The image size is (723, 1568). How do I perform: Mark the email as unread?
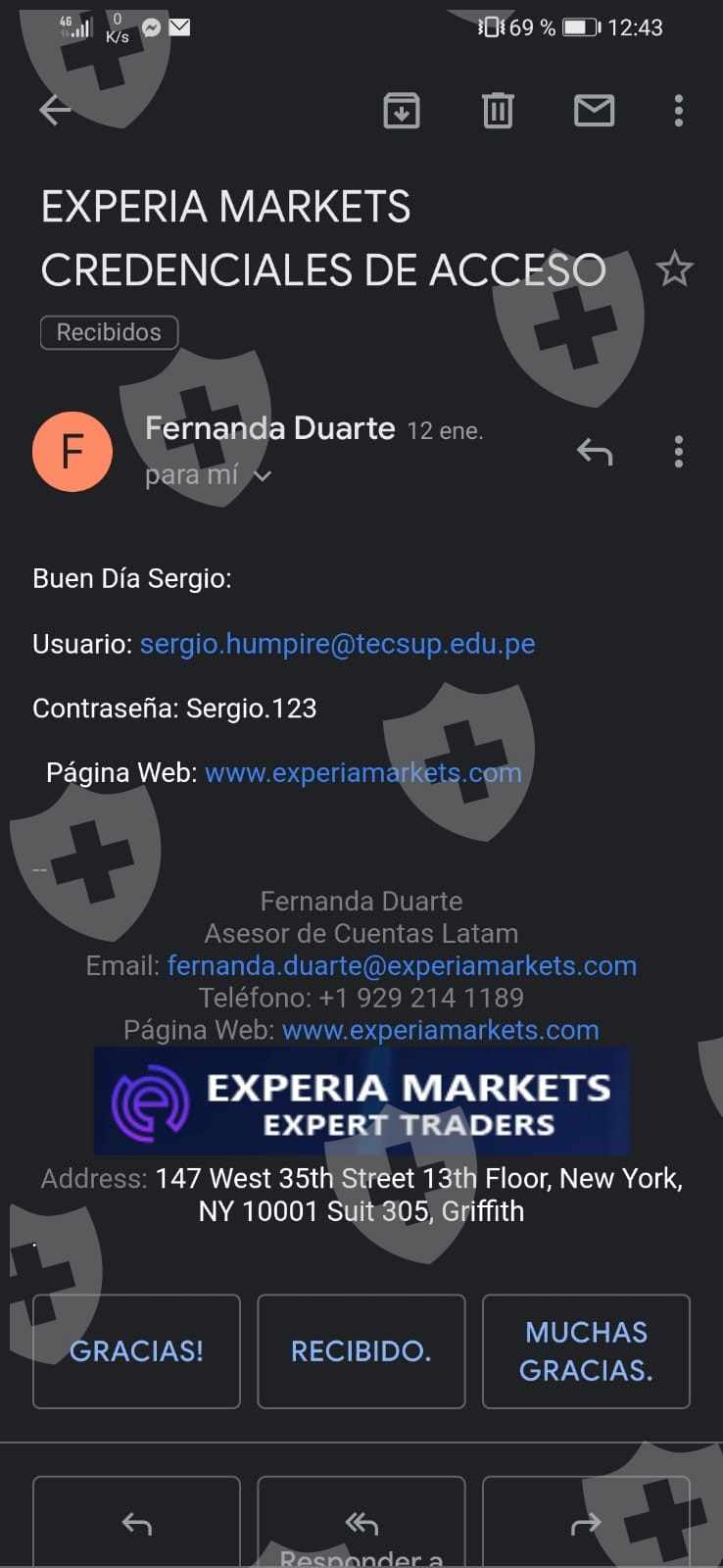594,111
